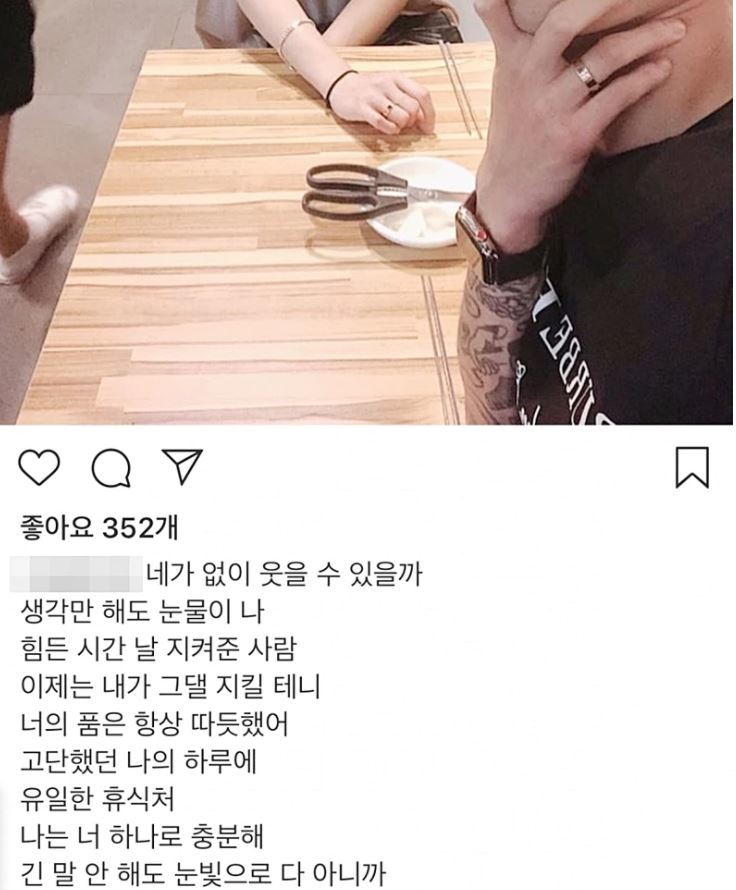Open comments via the speech bubble icon
Viewport: 736px width, 890px height.
110,467
